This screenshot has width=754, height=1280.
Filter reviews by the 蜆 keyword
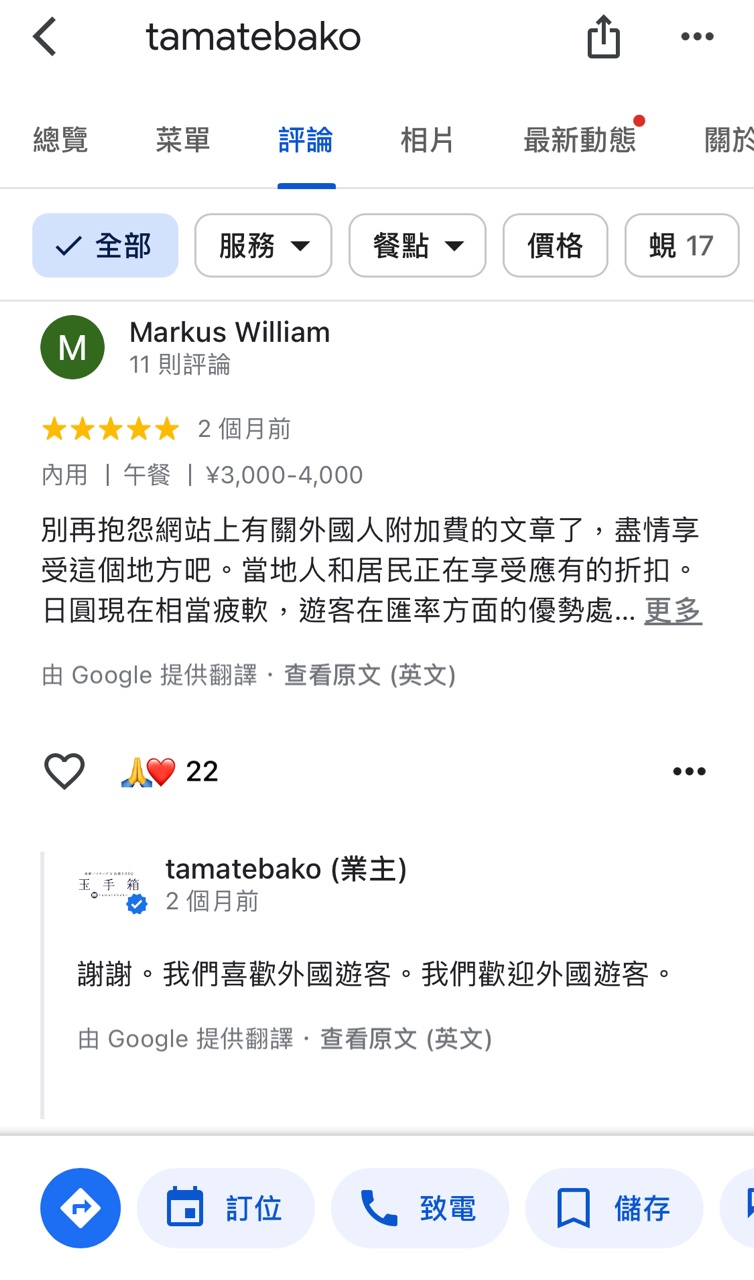tap(681, 245)
